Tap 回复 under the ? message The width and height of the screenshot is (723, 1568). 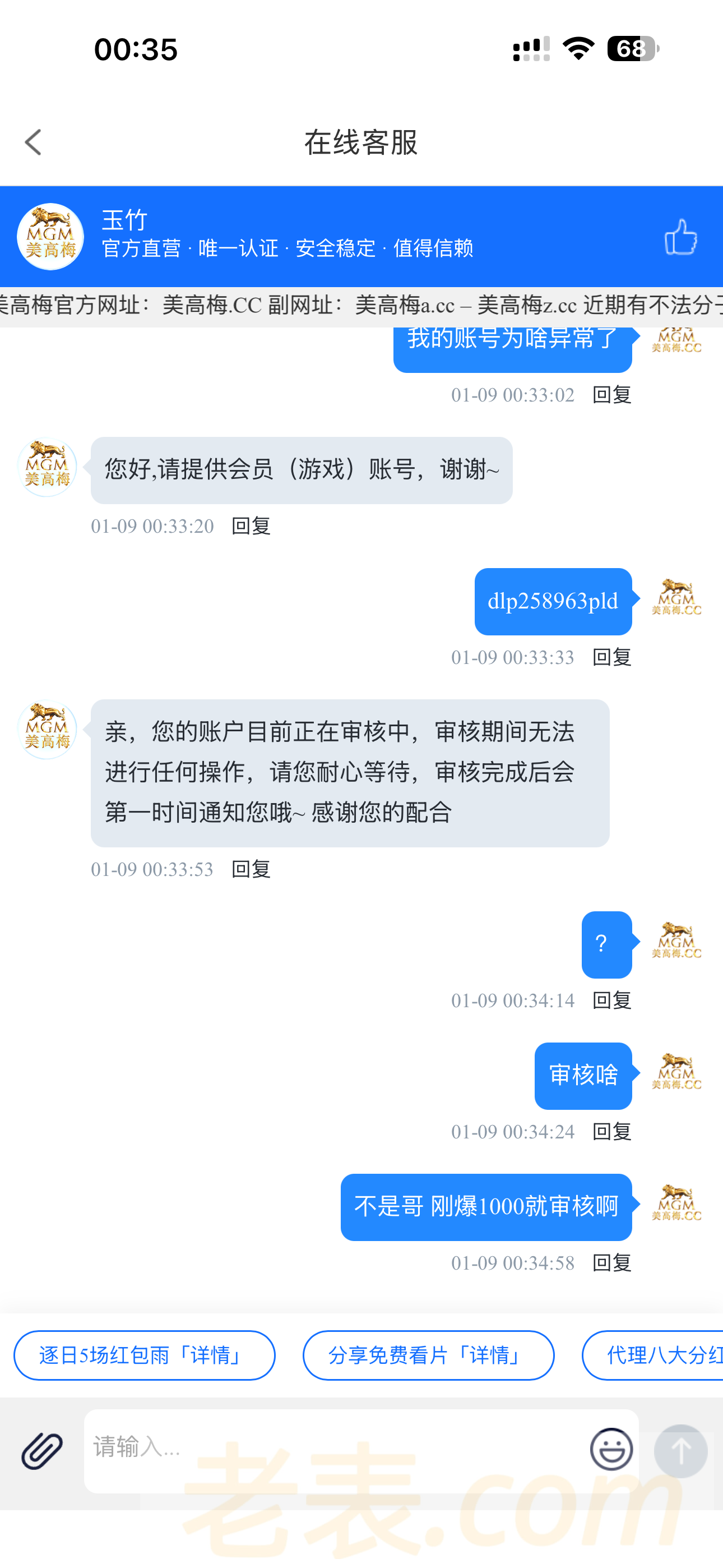(611, 1000)
